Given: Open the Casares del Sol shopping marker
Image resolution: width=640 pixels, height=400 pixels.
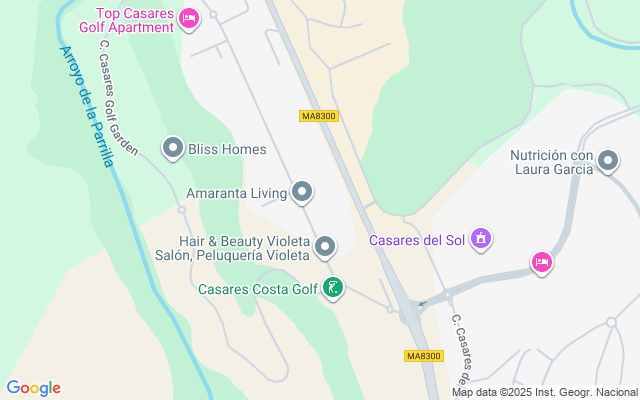Looking at the screenshot, I should [x=481, y=239].
